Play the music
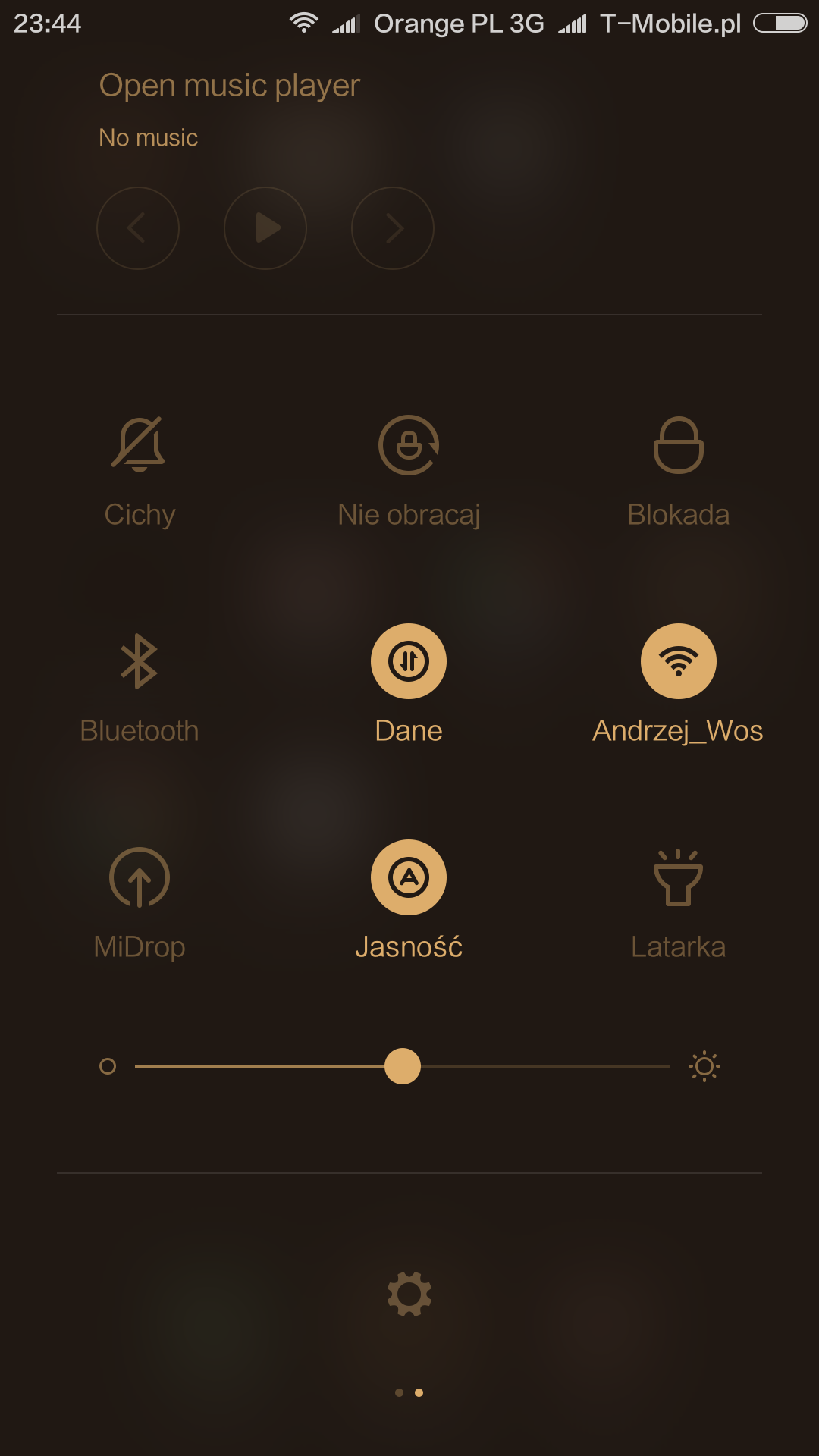 (x=265, y=228)
